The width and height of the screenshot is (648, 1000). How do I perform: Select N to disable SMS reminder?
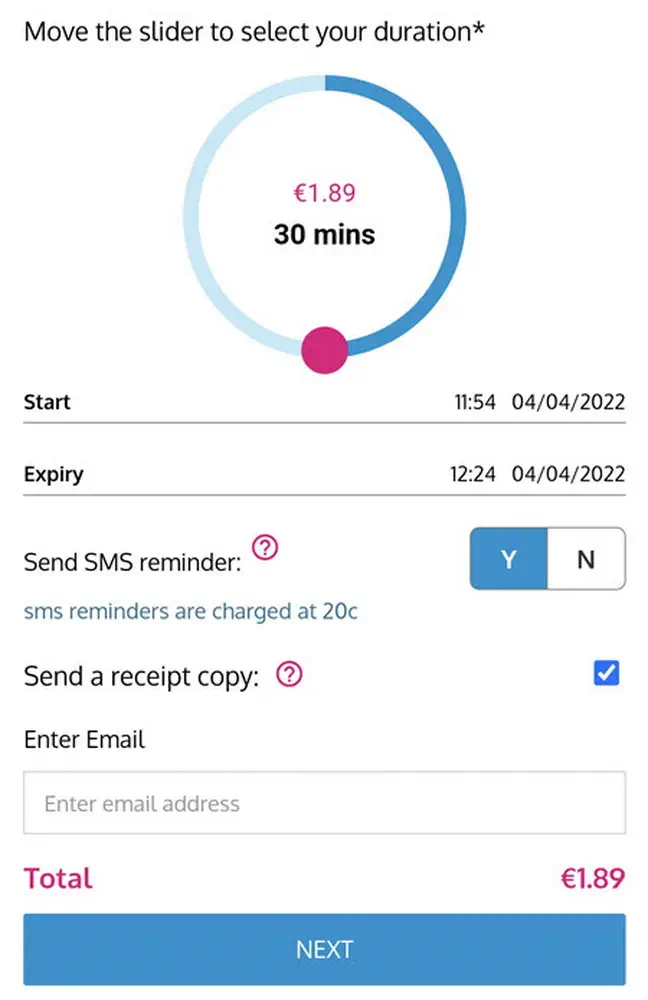tap(586, 559)
